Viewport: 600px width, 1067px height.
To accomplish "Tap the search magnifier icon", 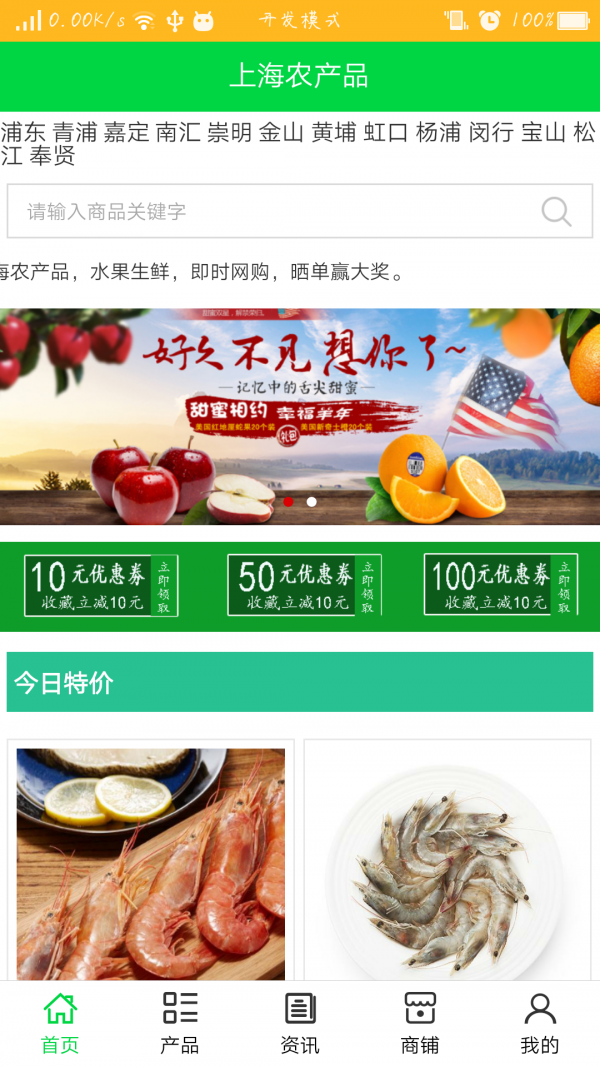I will pyautogui.click(x=556, y=211).
